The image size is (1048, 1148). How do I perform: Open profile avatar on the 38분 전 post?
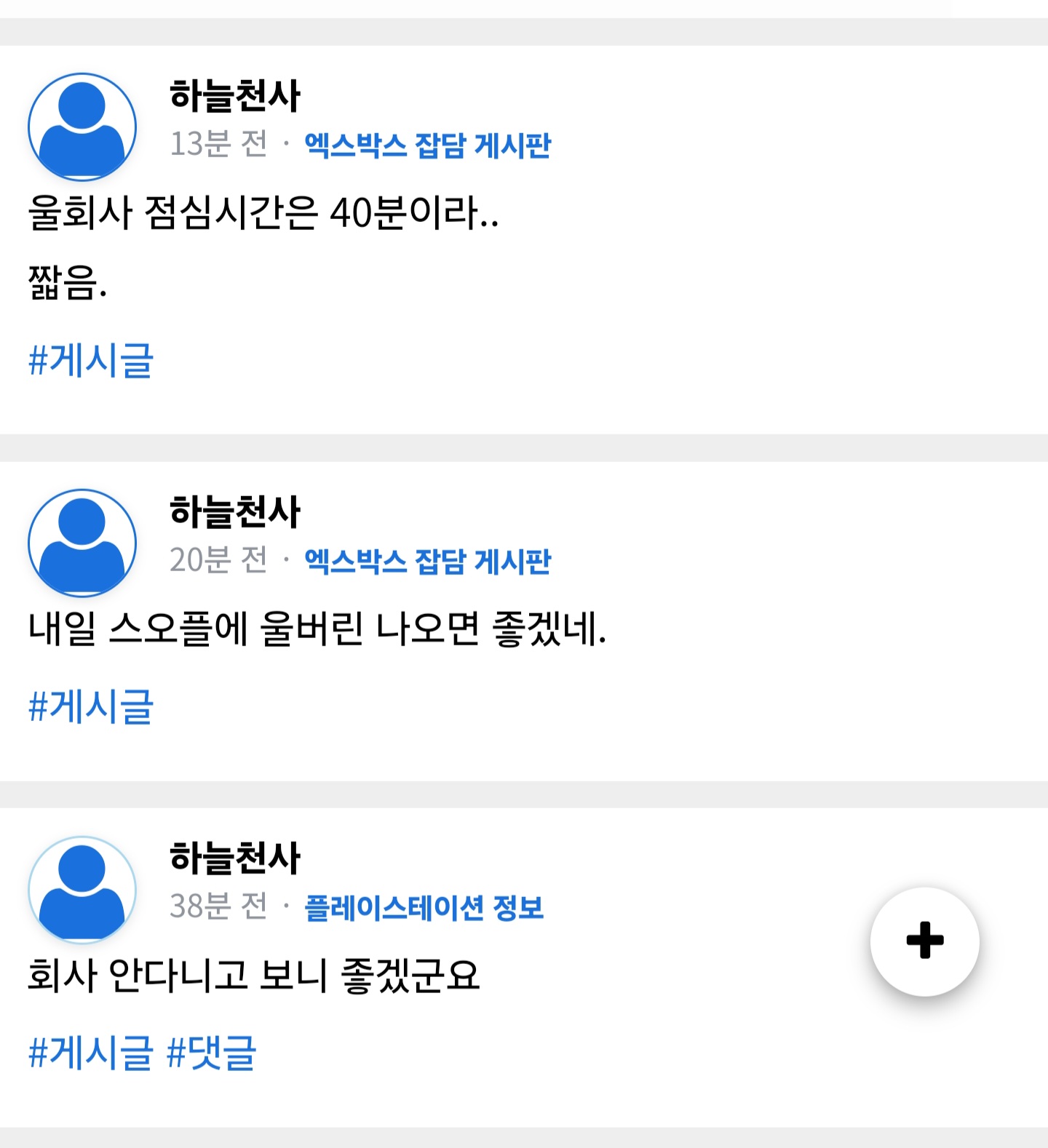click(x=82, y=890)
